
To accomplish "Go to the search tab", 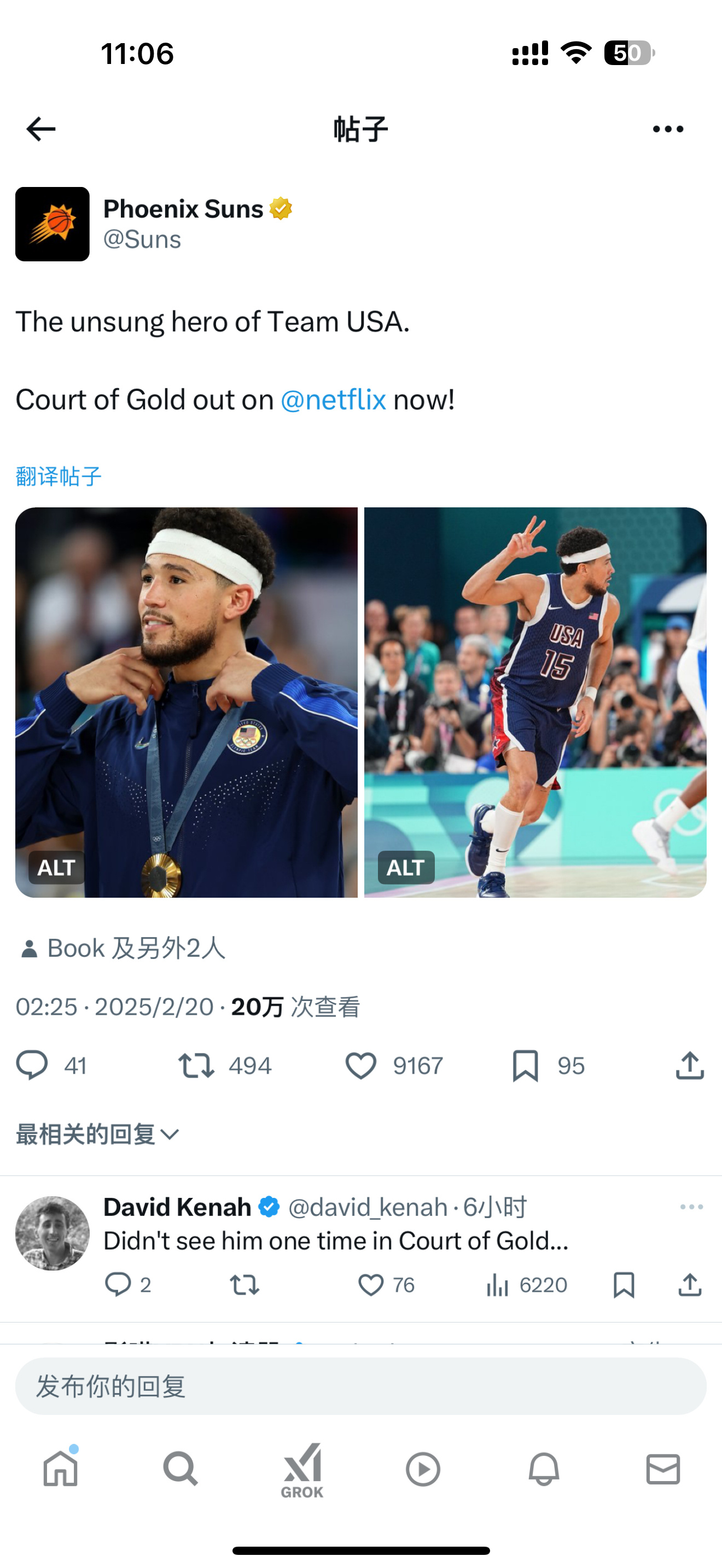I will [x=181, y=1470].
